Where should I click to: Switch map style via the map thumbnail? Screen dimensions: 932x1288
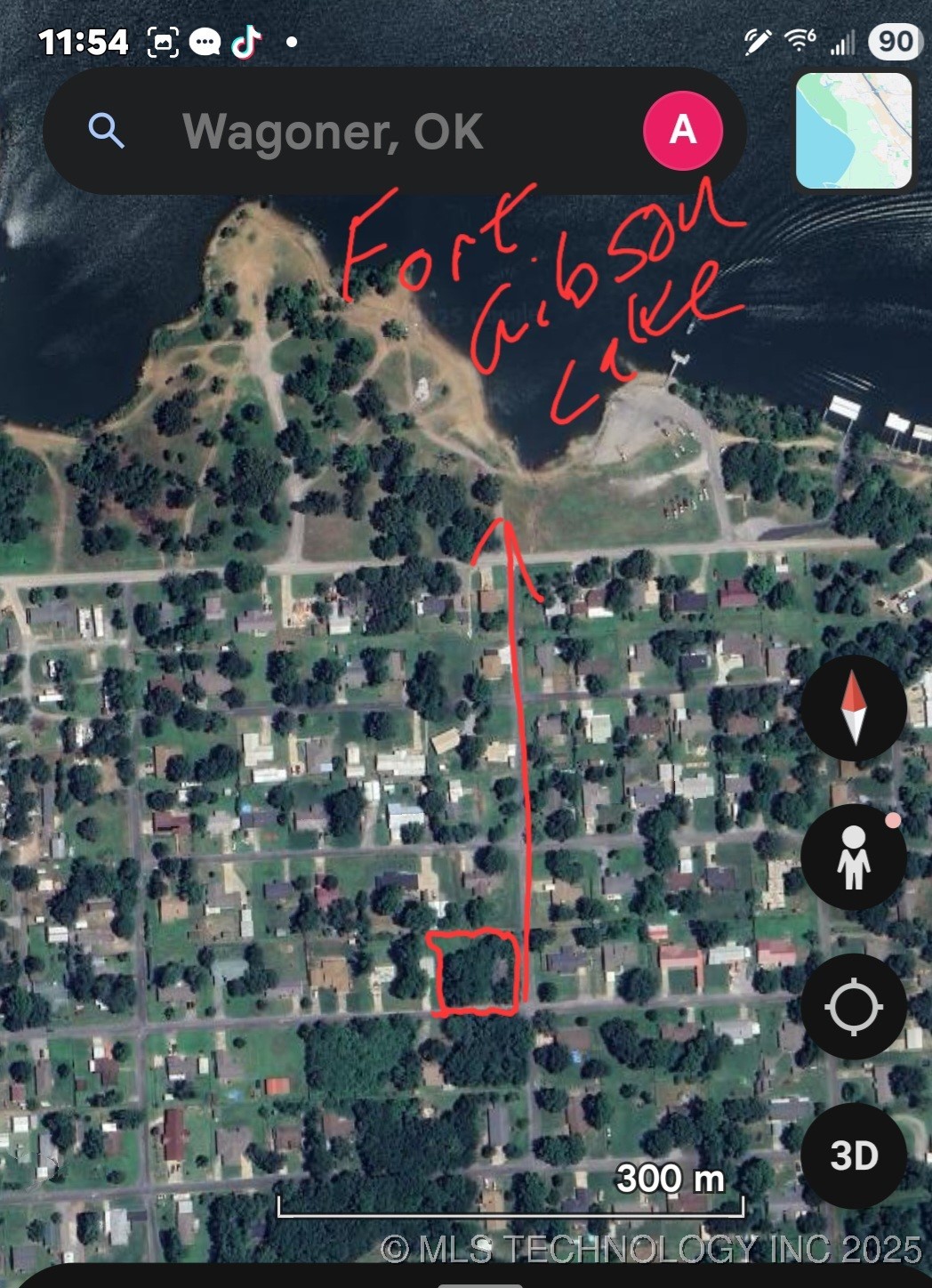pyautogui.click(x=853, y=131)
